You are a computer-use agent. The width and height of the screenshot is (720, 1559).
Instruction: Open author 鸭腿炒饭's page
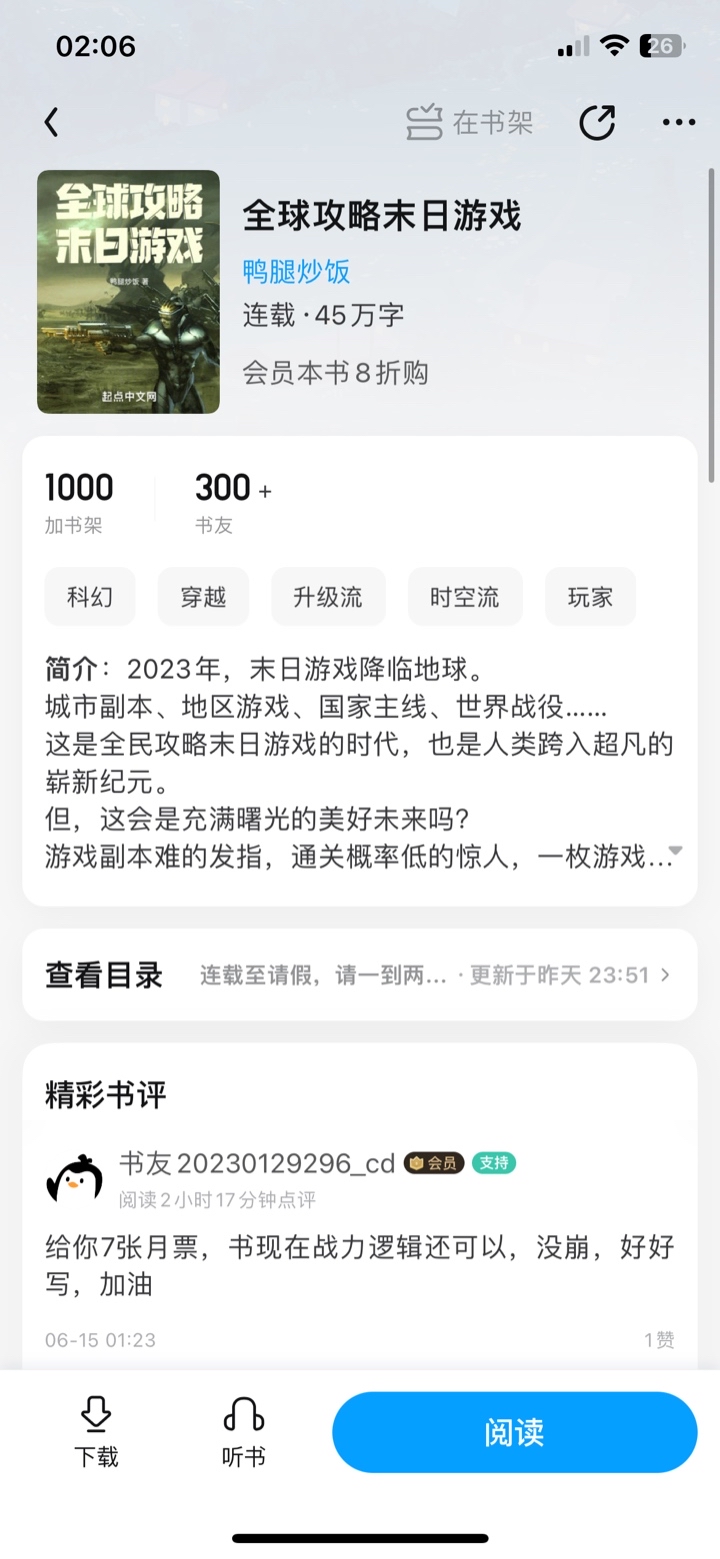[x=296, y=270]
